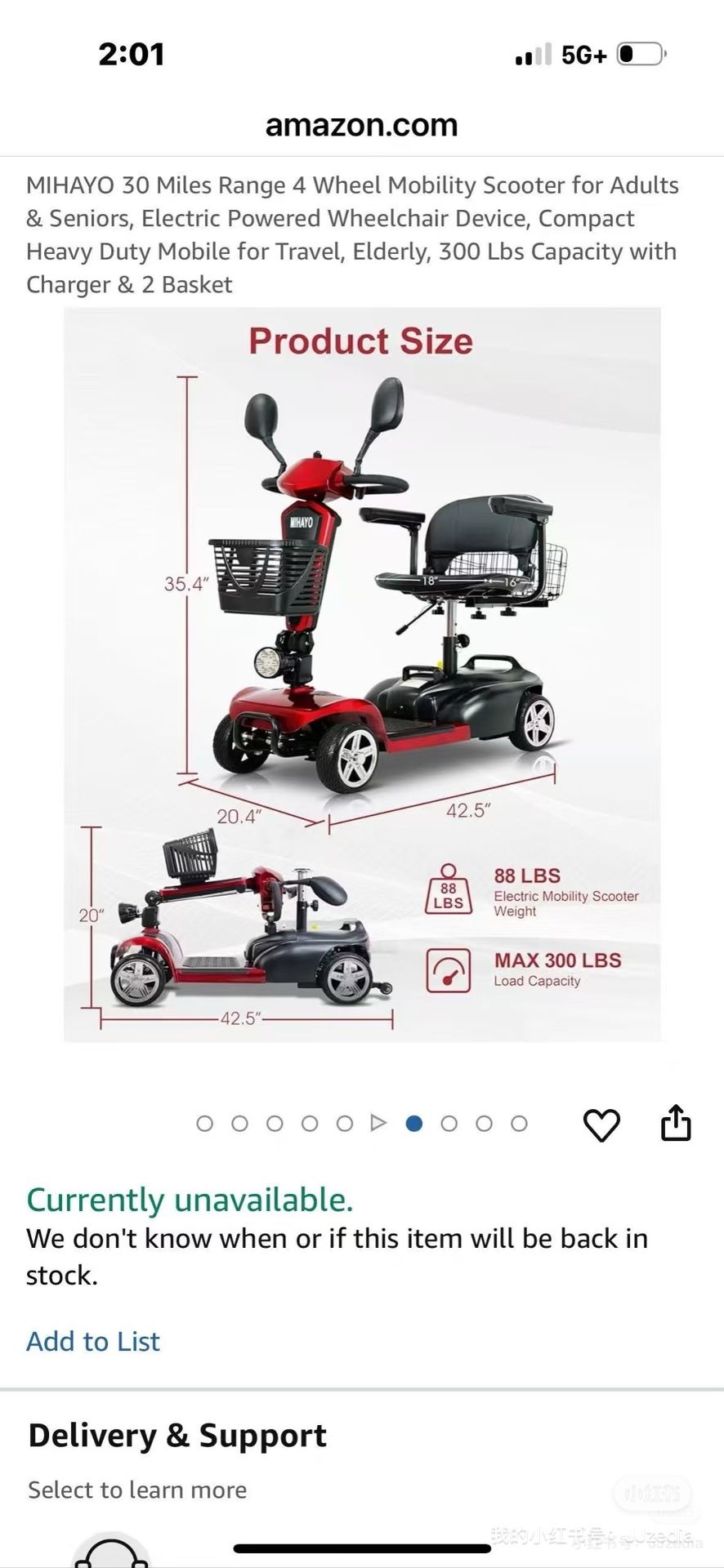
Task: Play the product video from image carousel
Action: [378, 1123]
